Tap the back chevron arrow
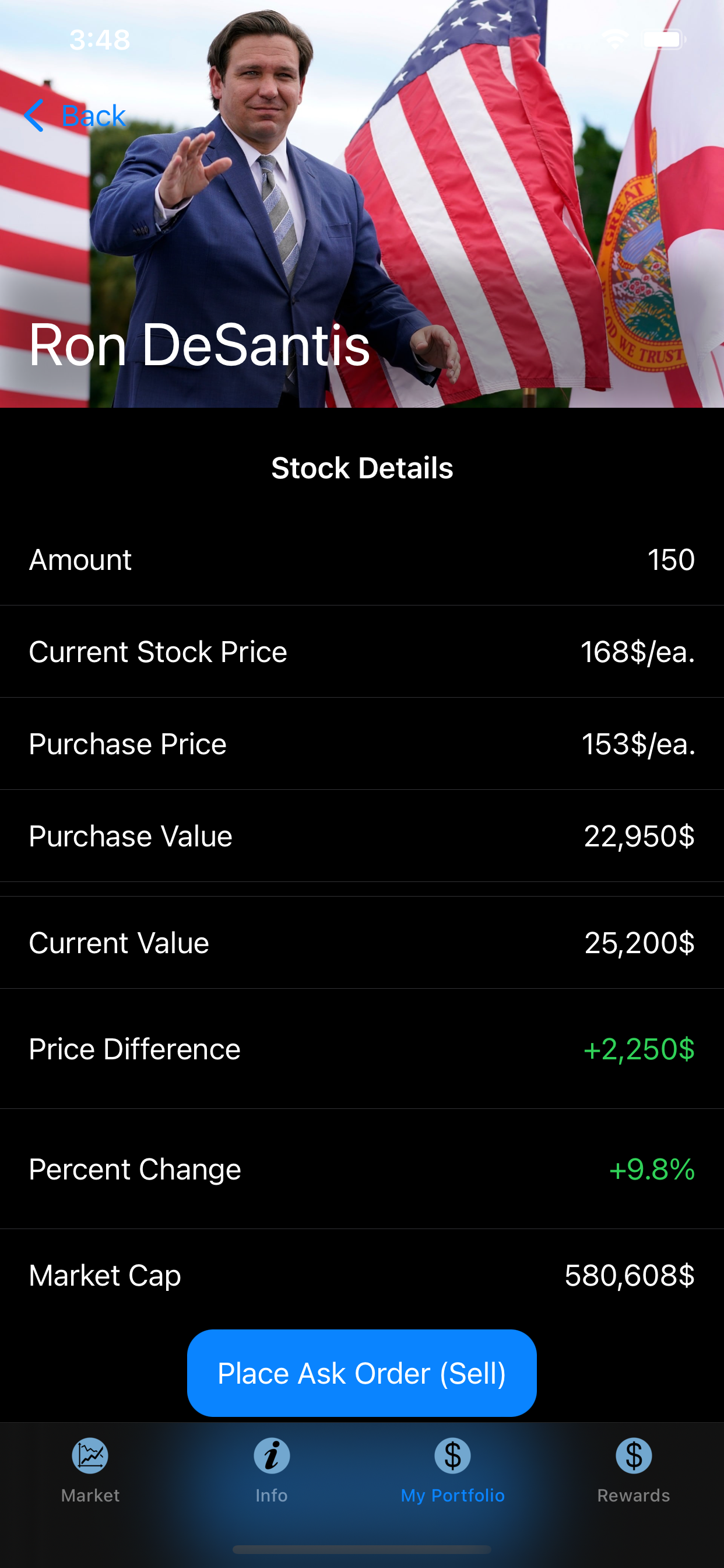Screen dimensions: 724x1568 point(34,116)
